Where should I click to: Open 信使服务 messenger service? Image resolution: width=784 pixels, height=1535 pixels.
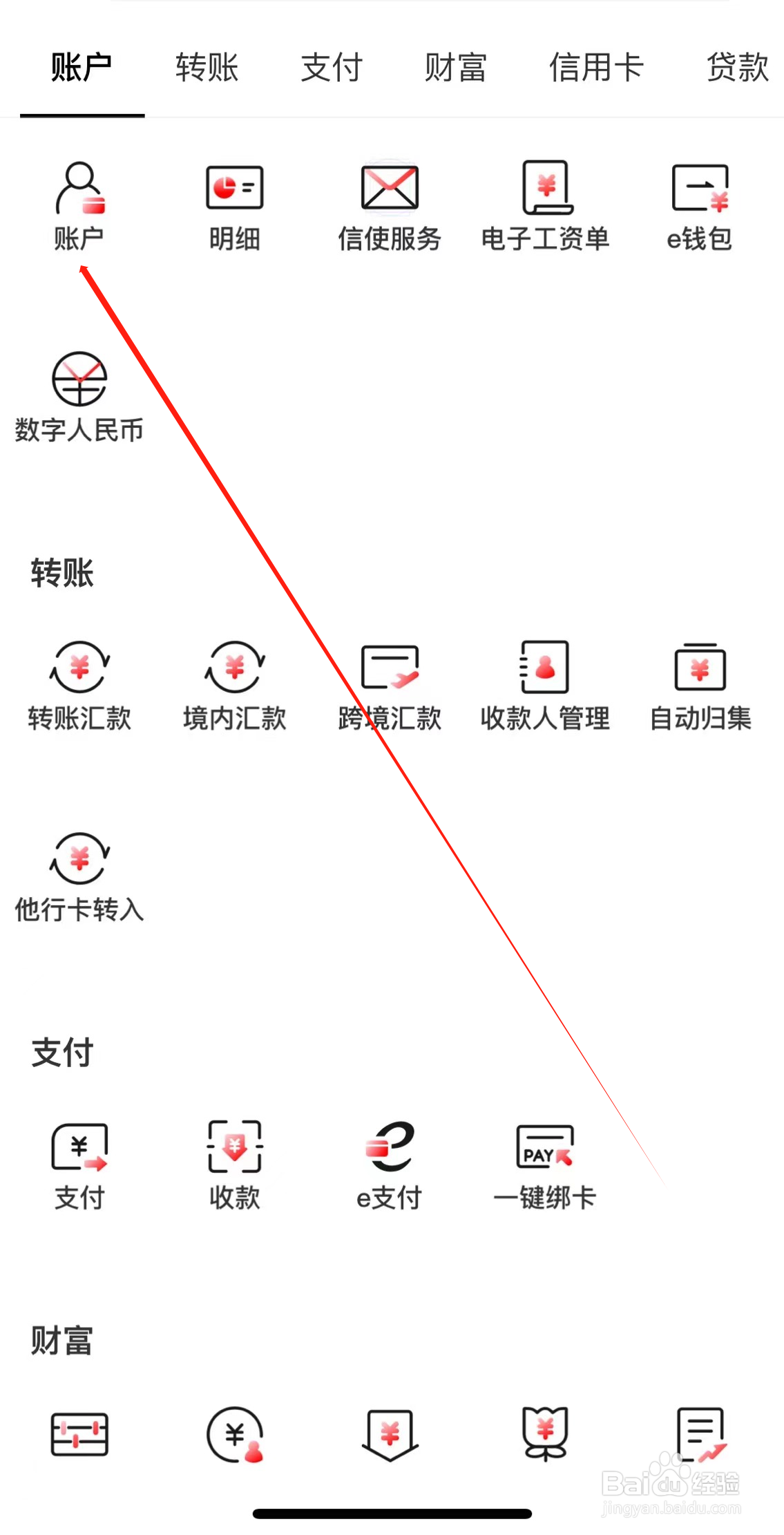pos(389,204)
